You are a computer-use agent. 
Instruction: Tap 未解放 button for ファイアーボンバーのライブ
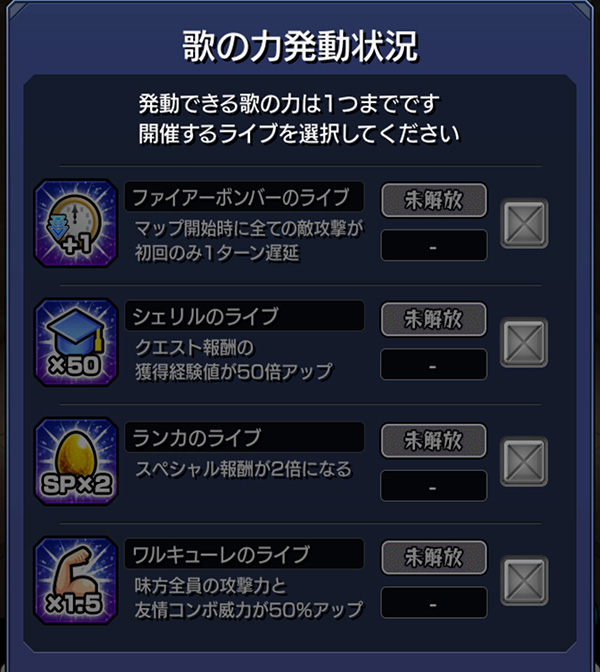point(433,200)
